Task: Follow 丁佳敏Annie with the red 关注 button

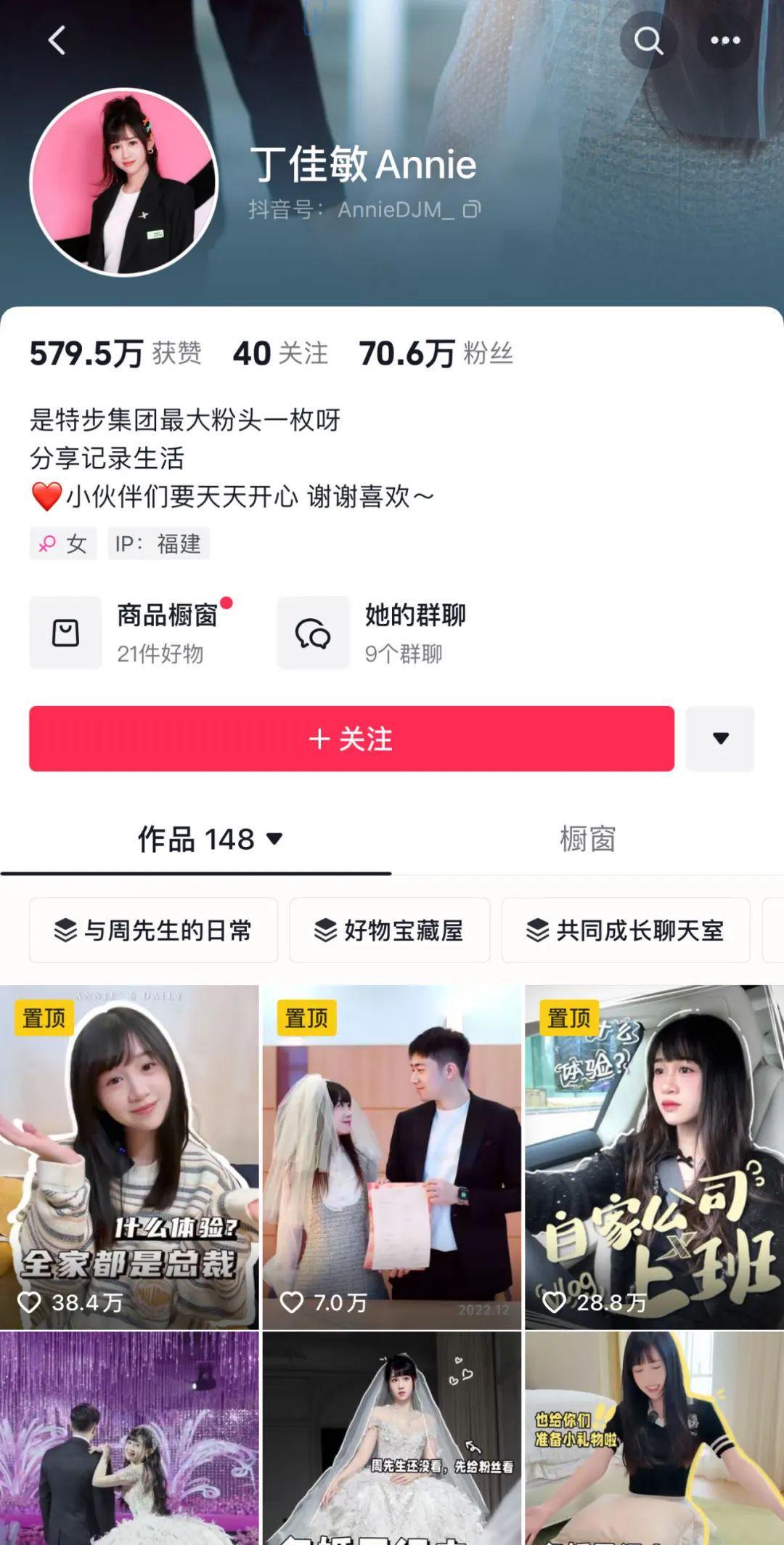Action: (351, 739)
